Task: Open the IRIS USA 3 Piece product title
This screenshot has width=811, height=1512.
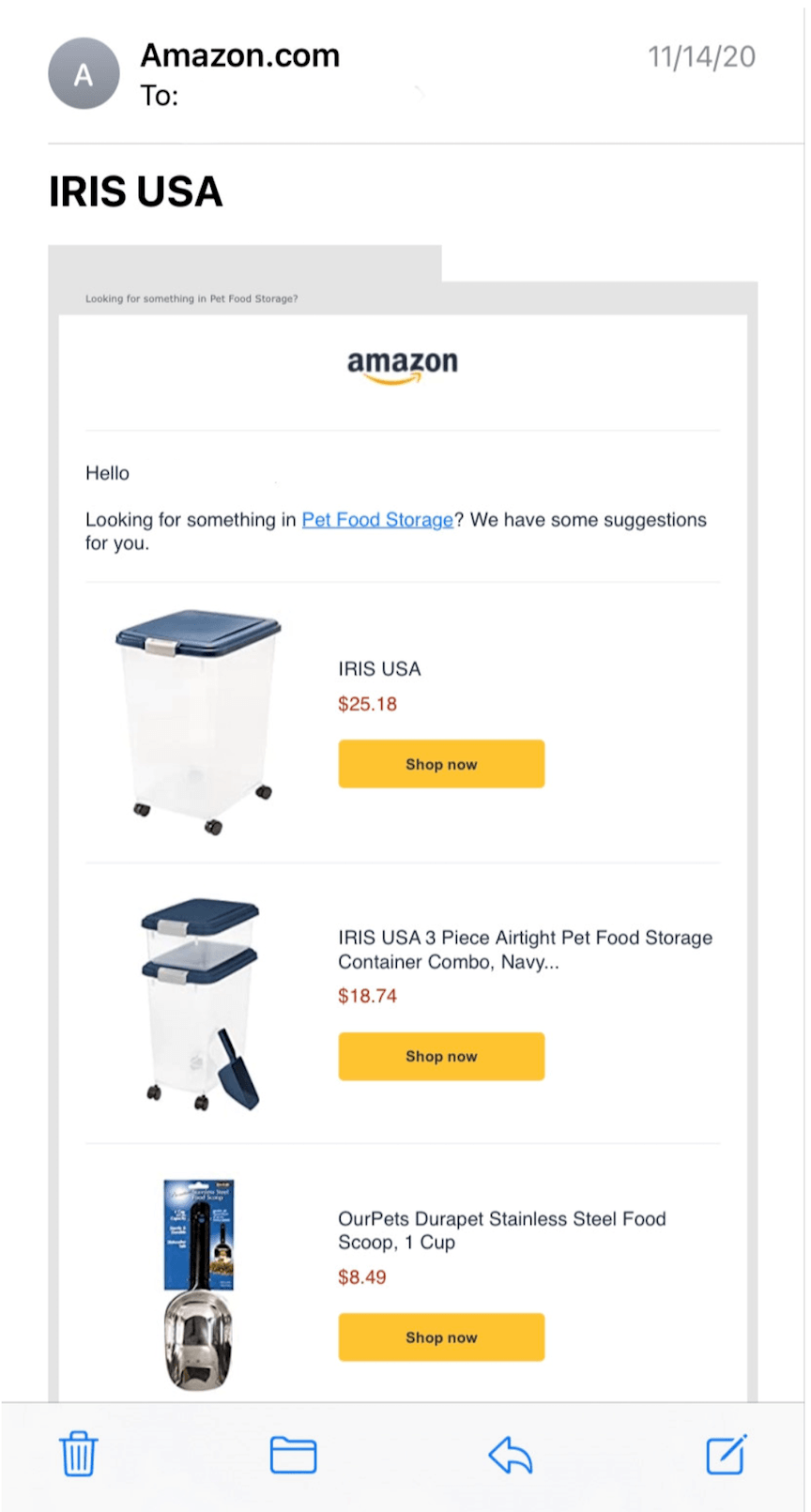Action: [525, 949]
